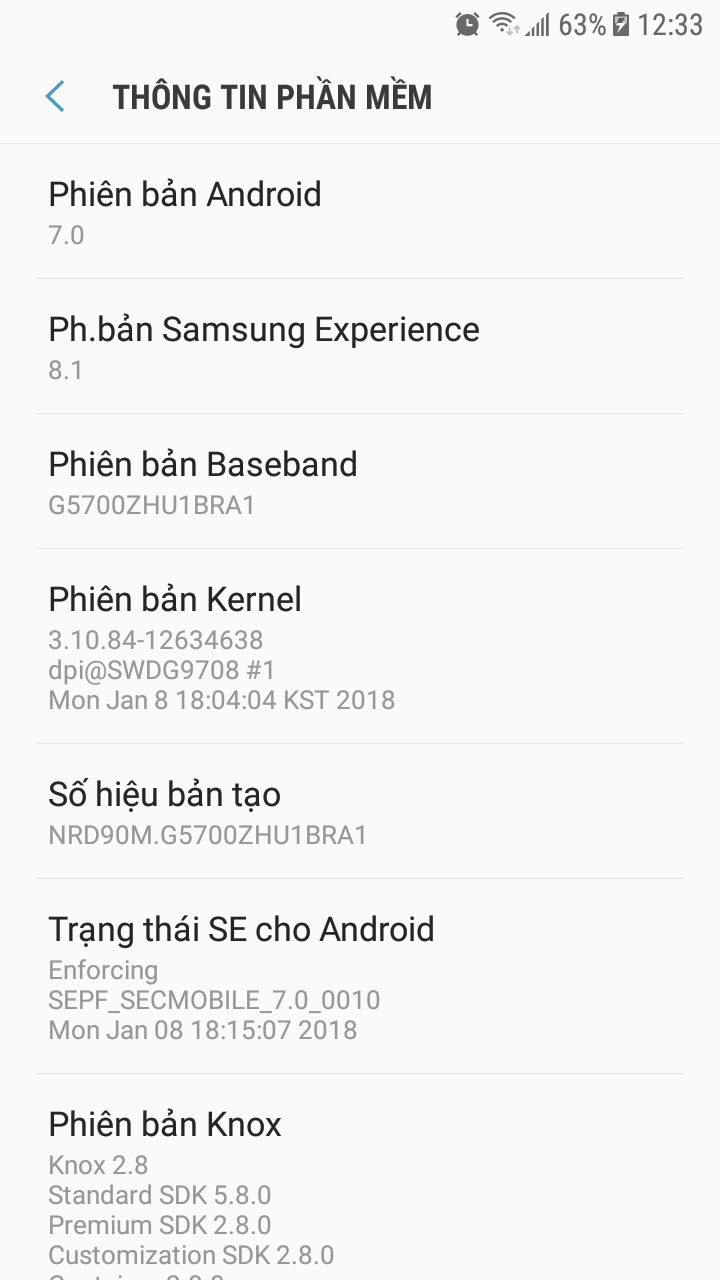Tap the Phiên bản Knox entry
Image resolution: width=720 pixels, height=1280 pixels.
tap(360, 1180)
